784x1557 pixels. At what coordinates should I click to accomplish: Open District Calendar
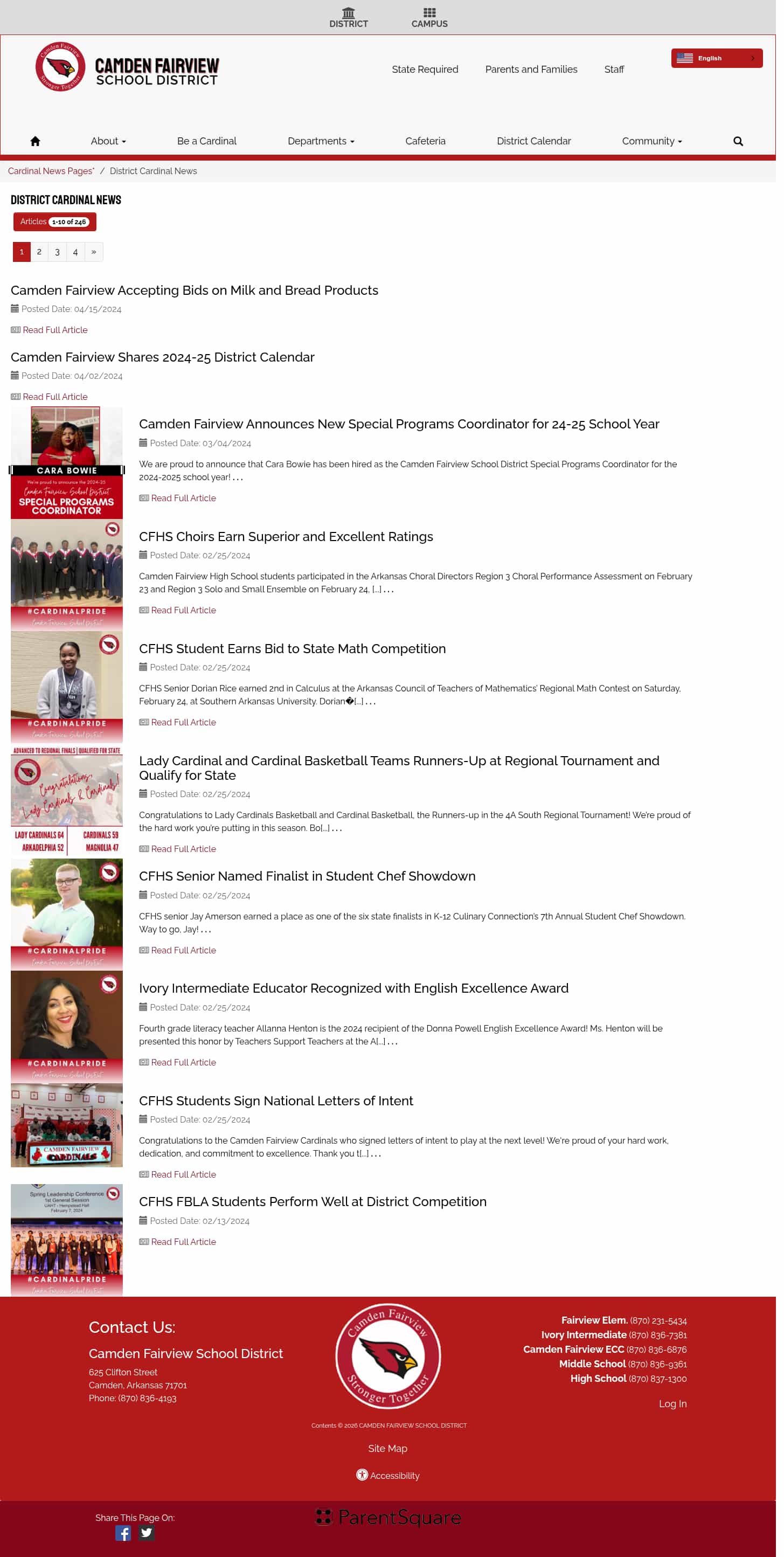[533, 141]
